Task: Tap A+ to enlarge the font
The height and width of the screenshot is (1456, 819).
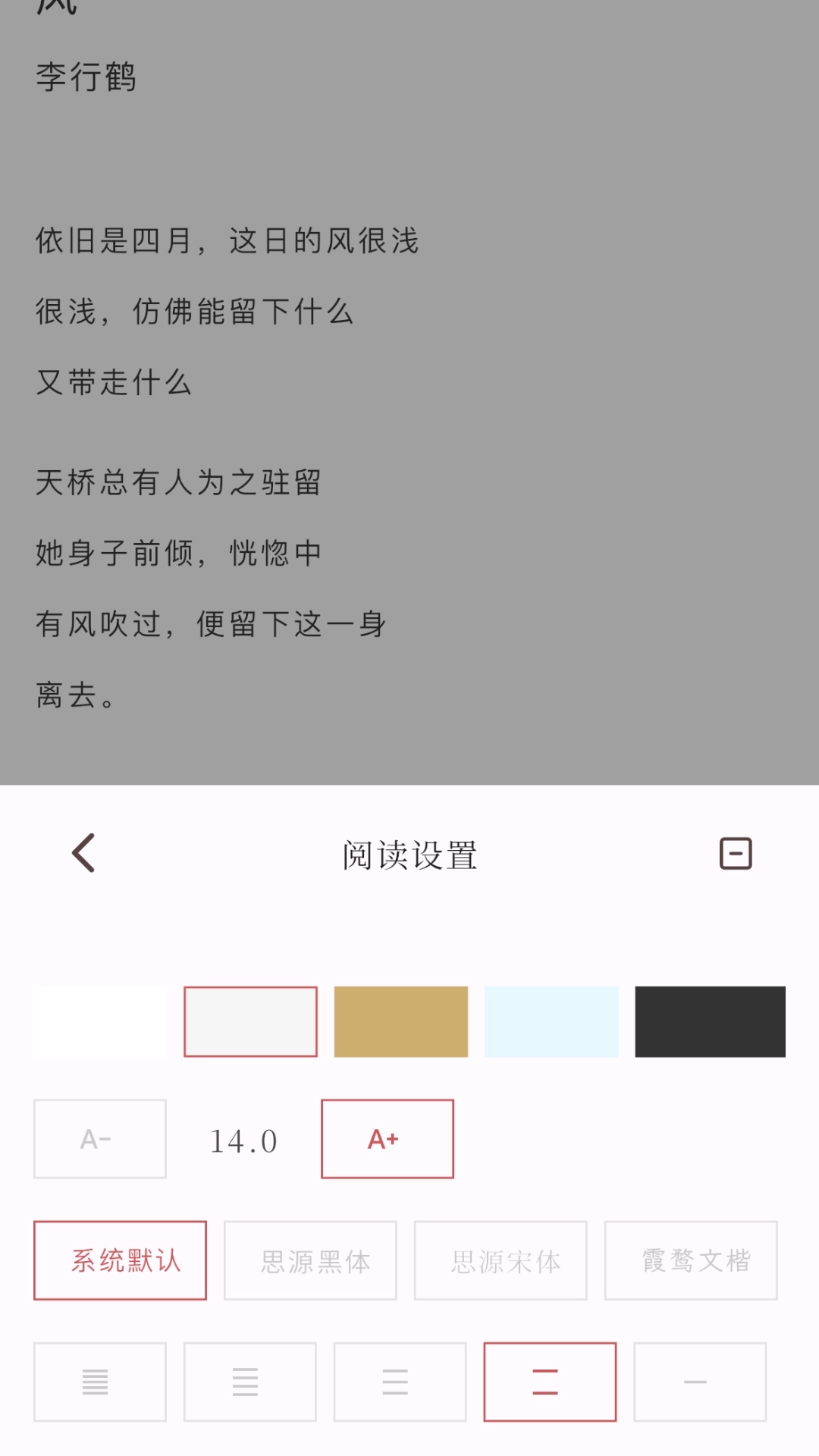Action: tap(387, 1139)
